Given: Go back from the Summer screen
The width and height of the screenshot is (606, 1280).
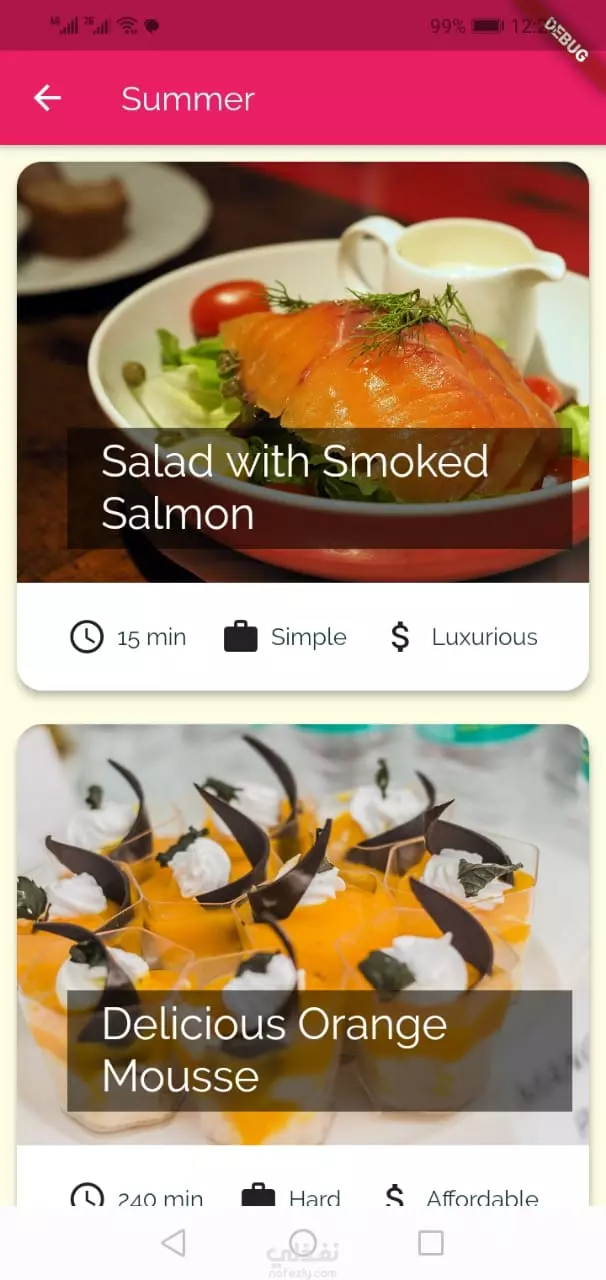Looking at the screenshot, I should tap(47, 98).
